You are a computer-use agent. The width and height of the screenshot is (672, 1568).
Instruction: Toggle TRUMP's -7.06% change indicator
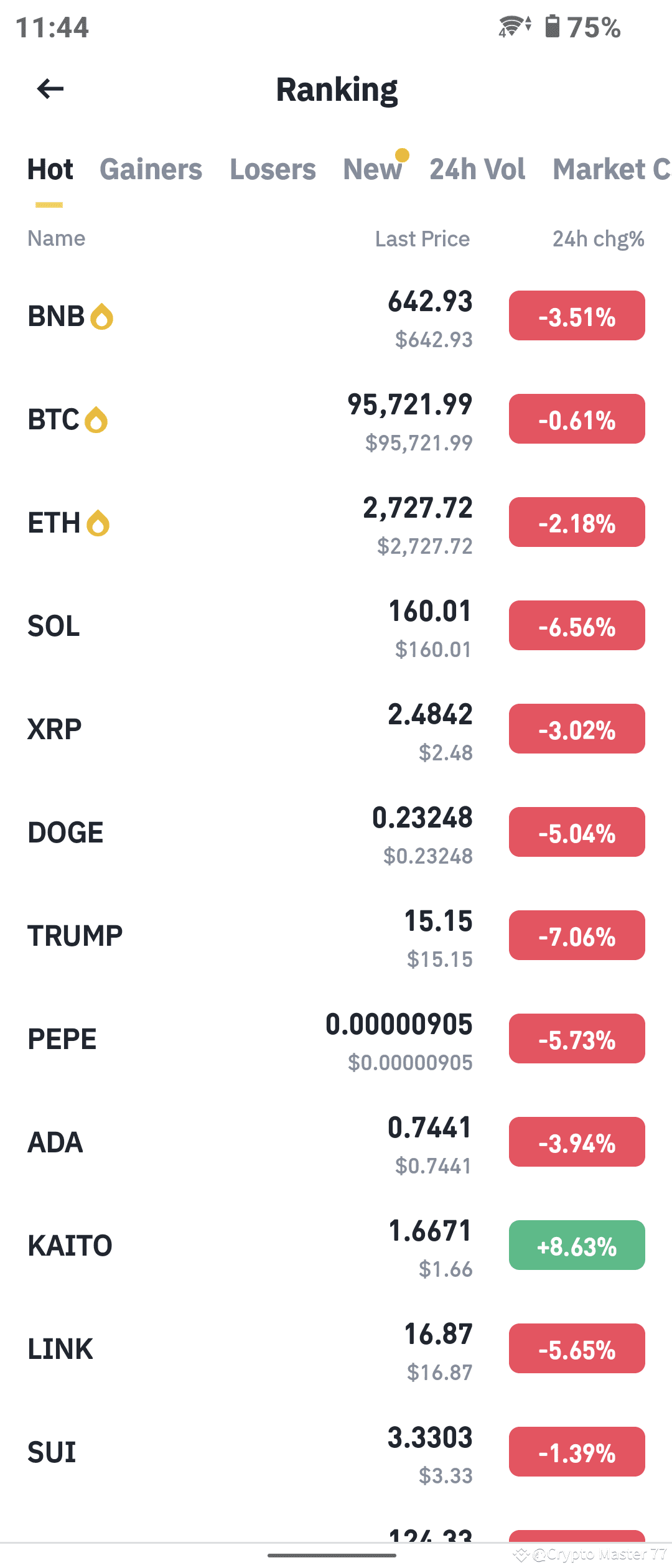click(576, 935)
